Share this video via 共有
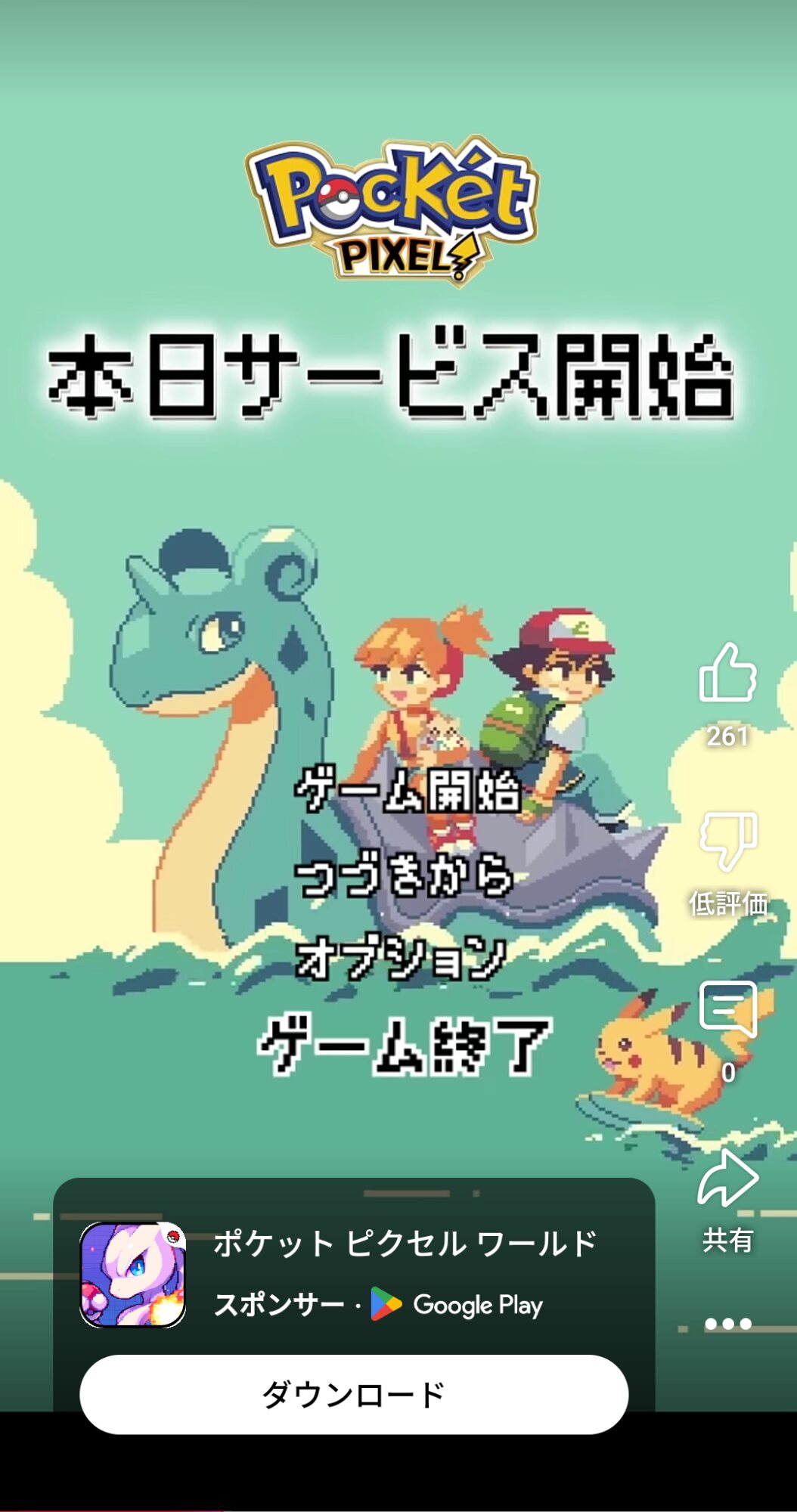This screenshot has width=797, height=1512. (x=727, y=1178)
